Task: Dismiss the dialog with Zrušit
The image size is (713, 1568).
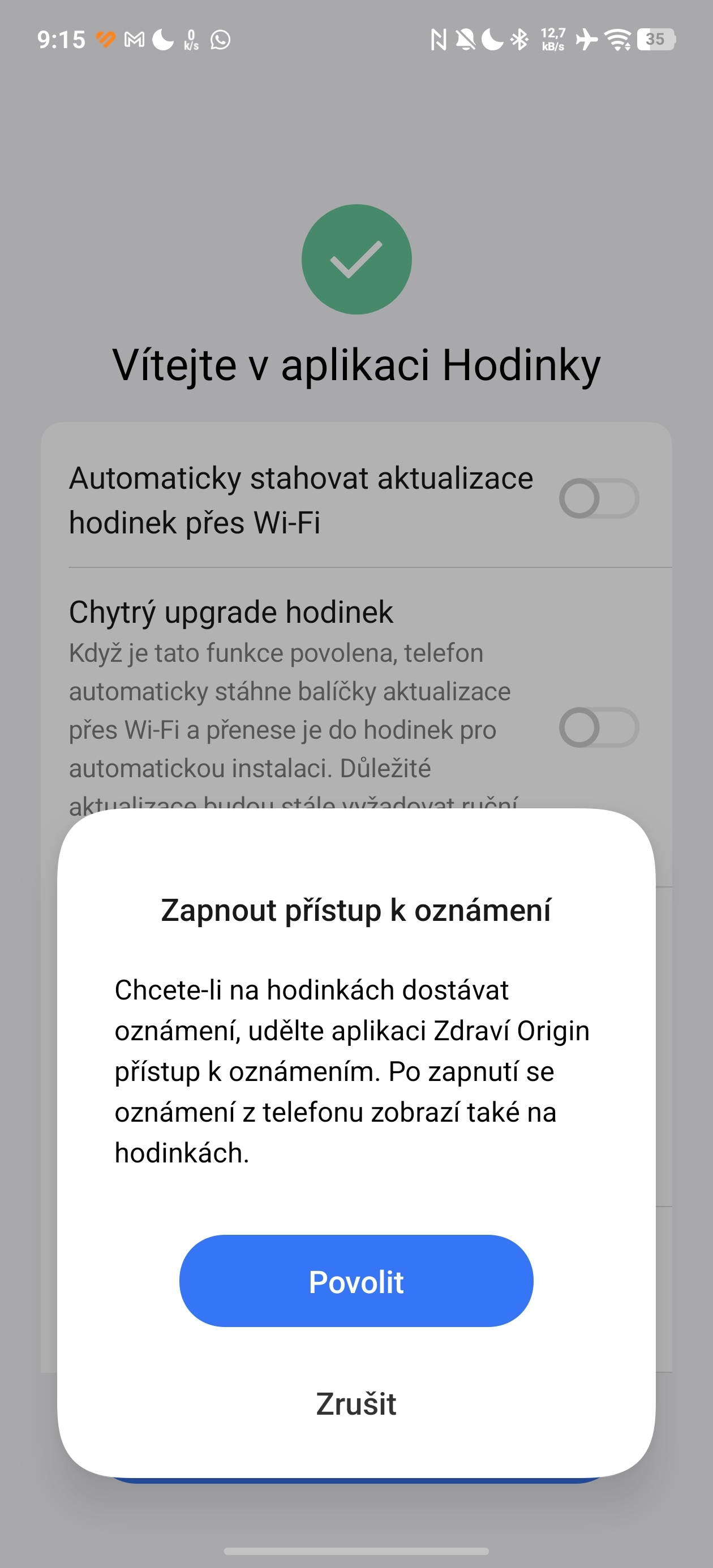Action: click(356, 1403)
